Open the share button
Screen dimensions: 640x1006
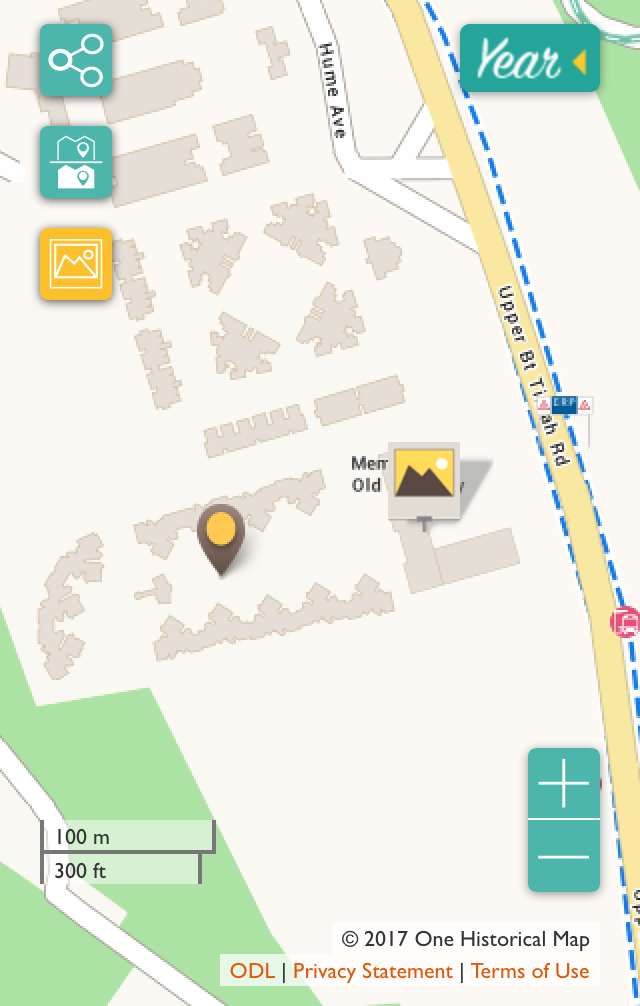[x=76, y=60]
